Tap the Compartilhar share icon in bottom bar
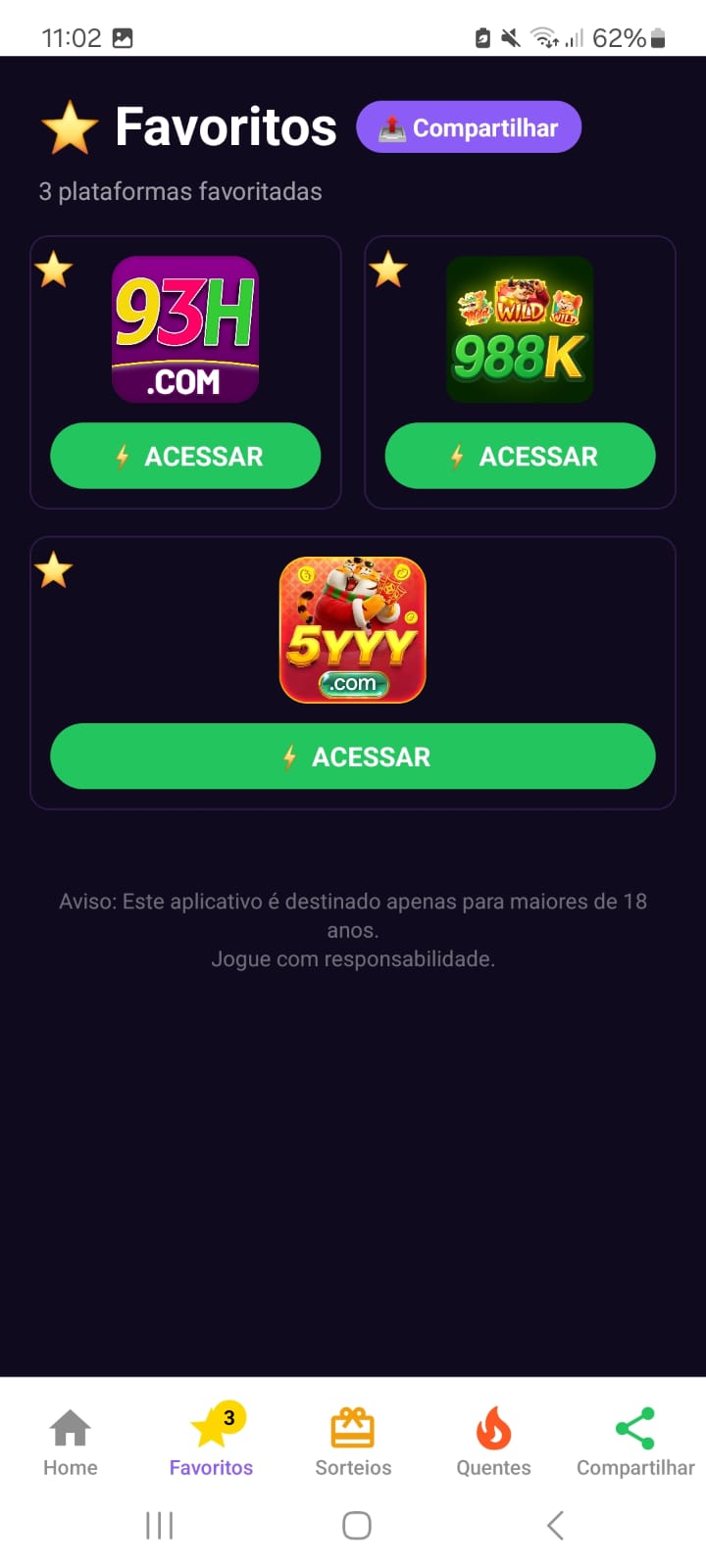 point(635,1423)
